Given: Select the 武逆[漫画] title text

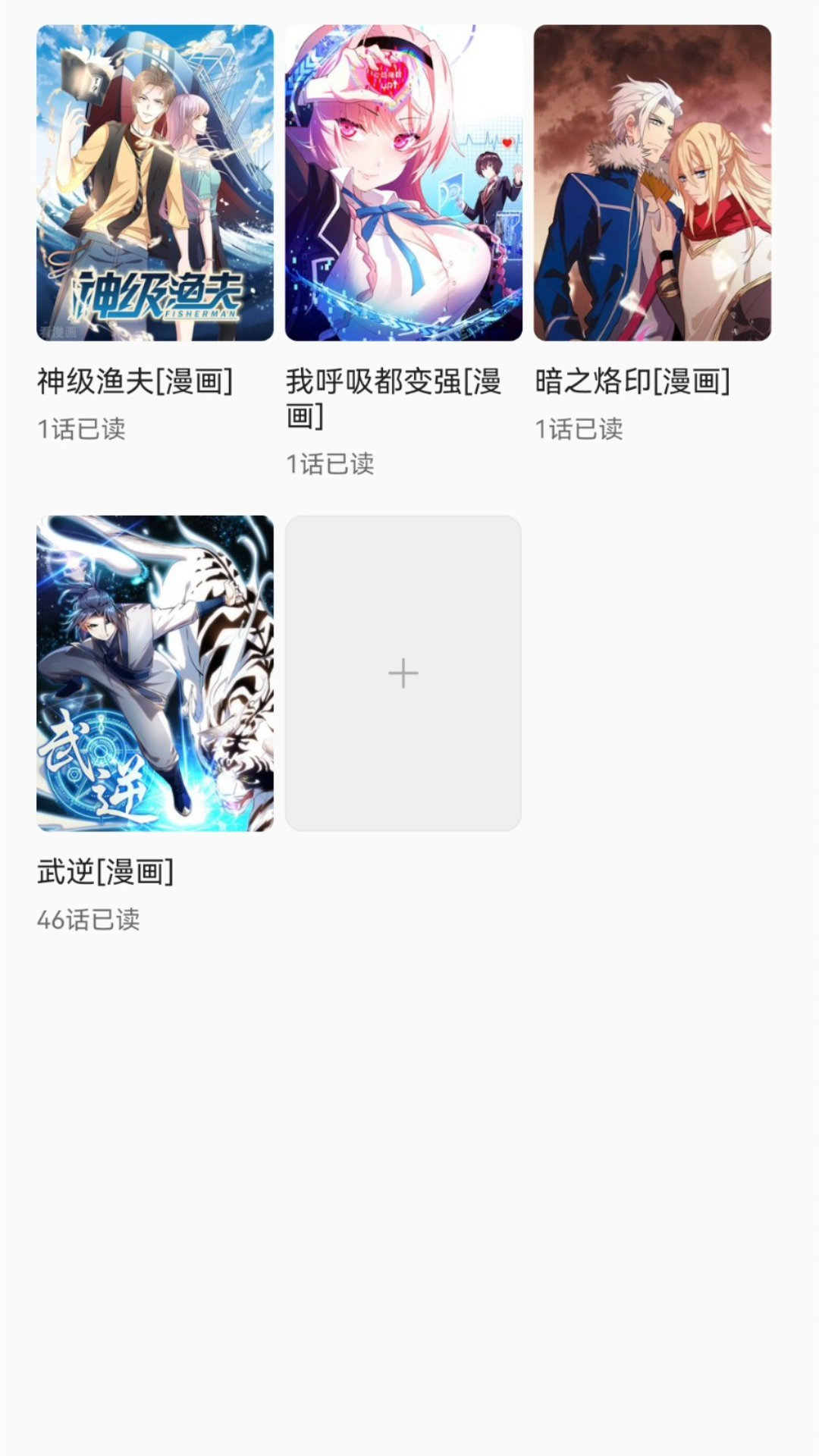Looking at the screenshot, I should [105, 872].
